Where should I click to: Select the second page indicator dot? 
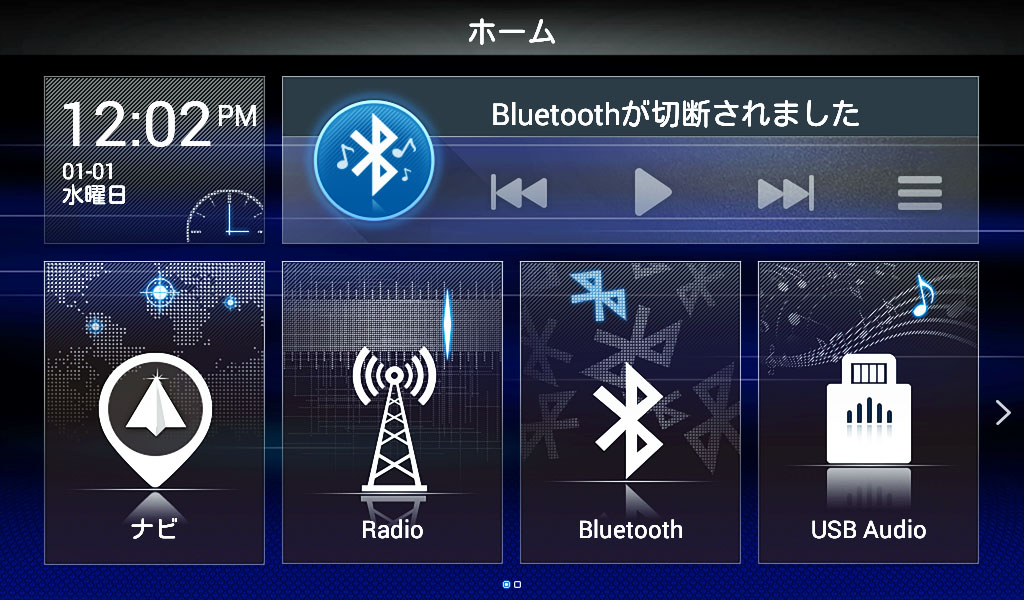click(517, 584)
